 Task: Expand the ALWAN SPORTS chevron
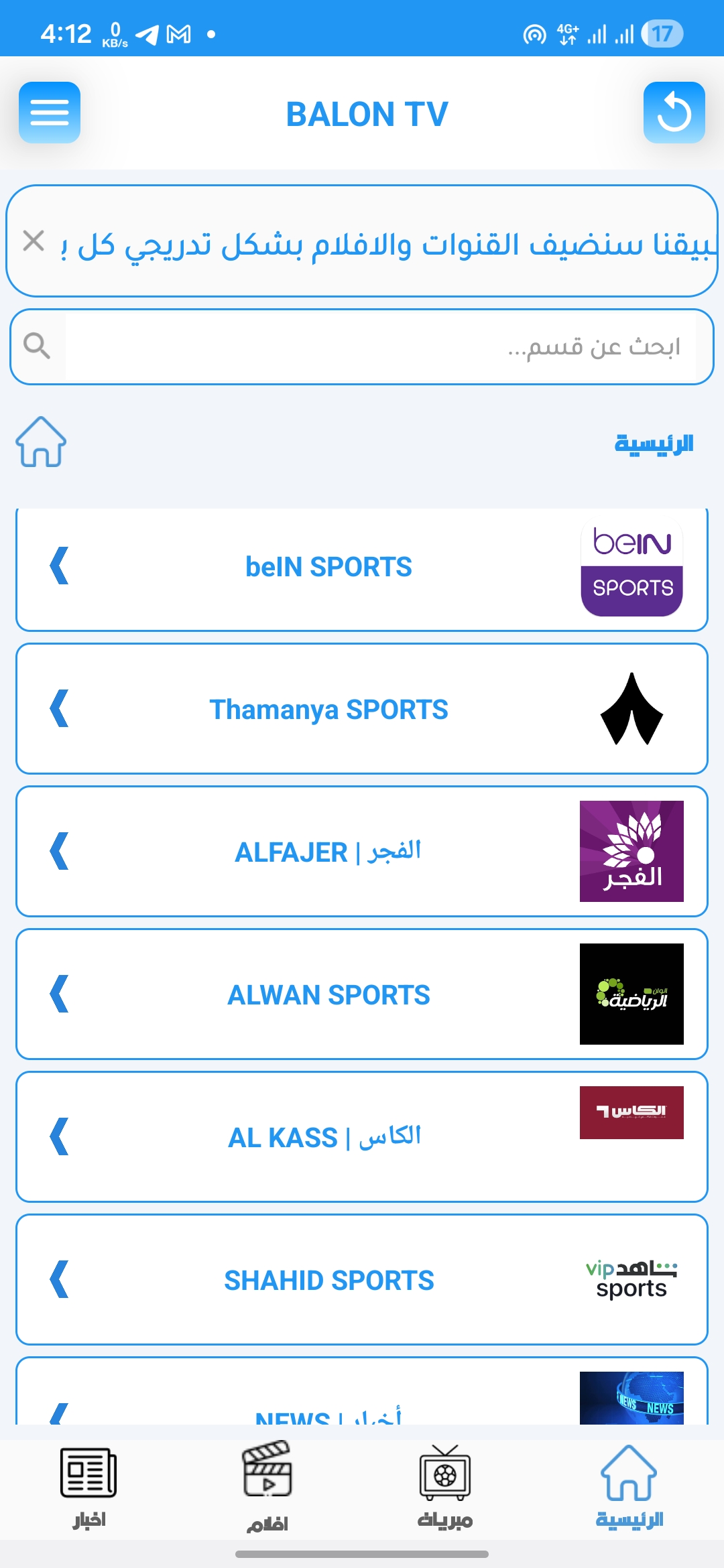[x=60, y=994]
